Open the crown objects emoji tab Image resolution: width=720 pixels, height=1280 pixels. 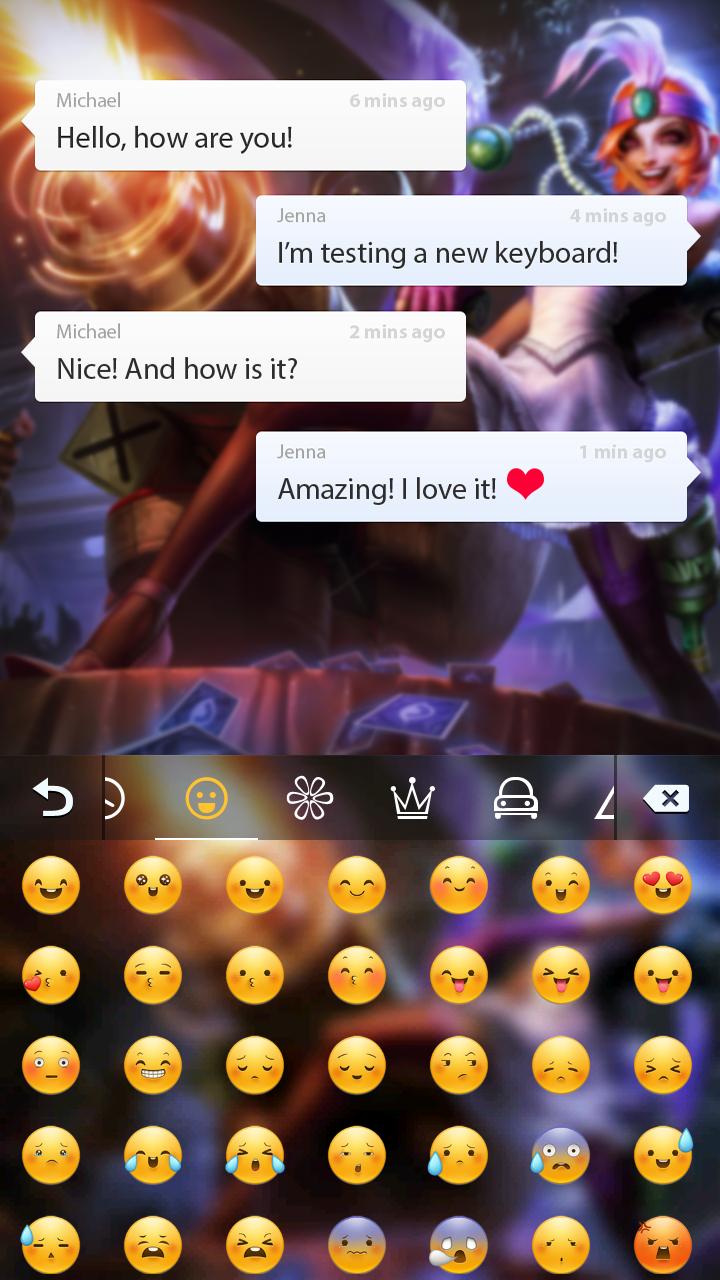pos(412,798)
